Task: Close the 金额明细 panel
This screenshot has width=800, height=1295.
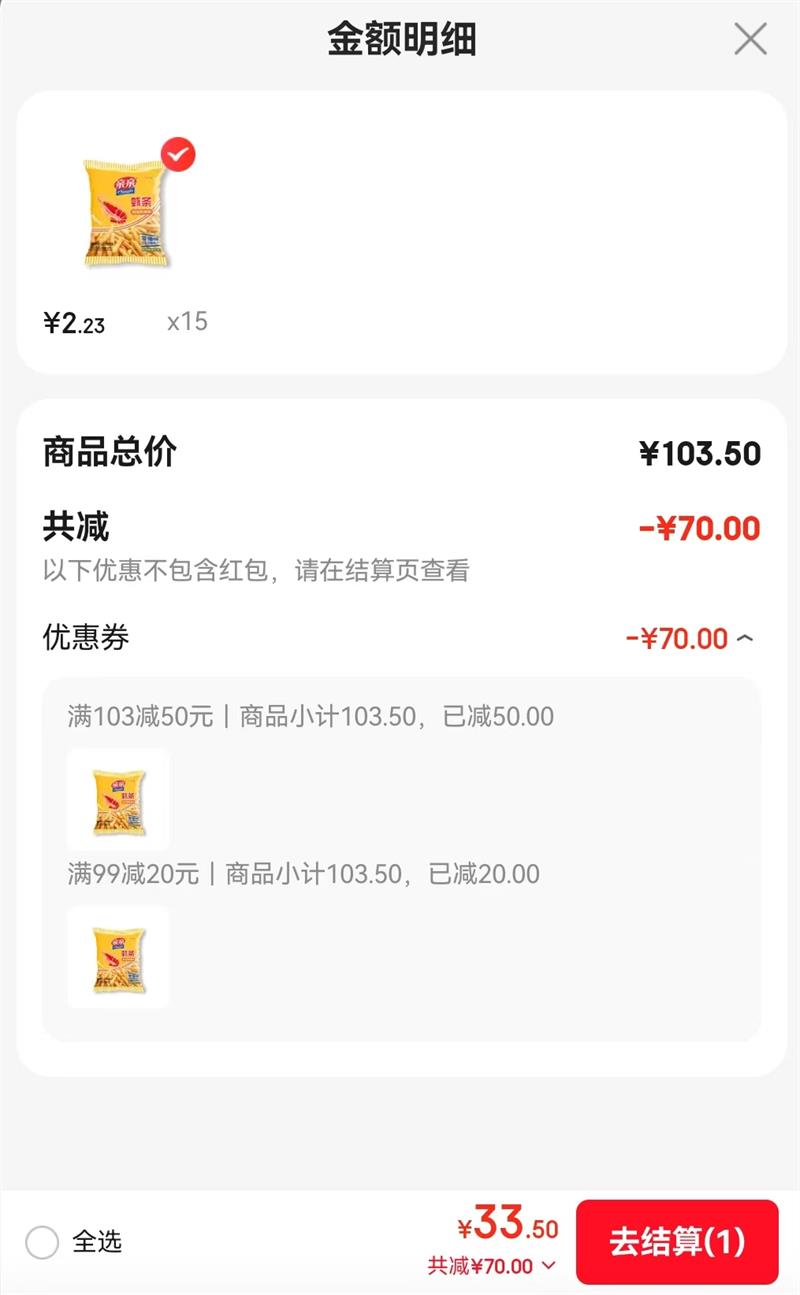Action: pos(750,39)
